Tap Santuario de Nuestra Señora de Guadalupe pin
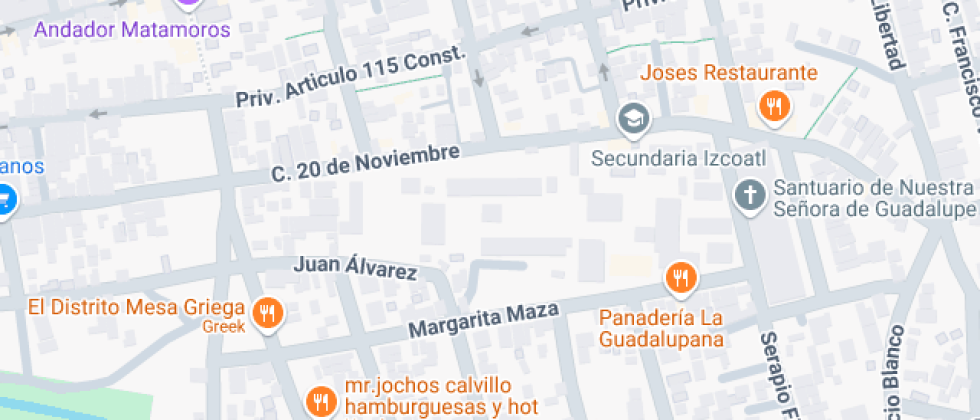980x420 pixels. point(749,196)
